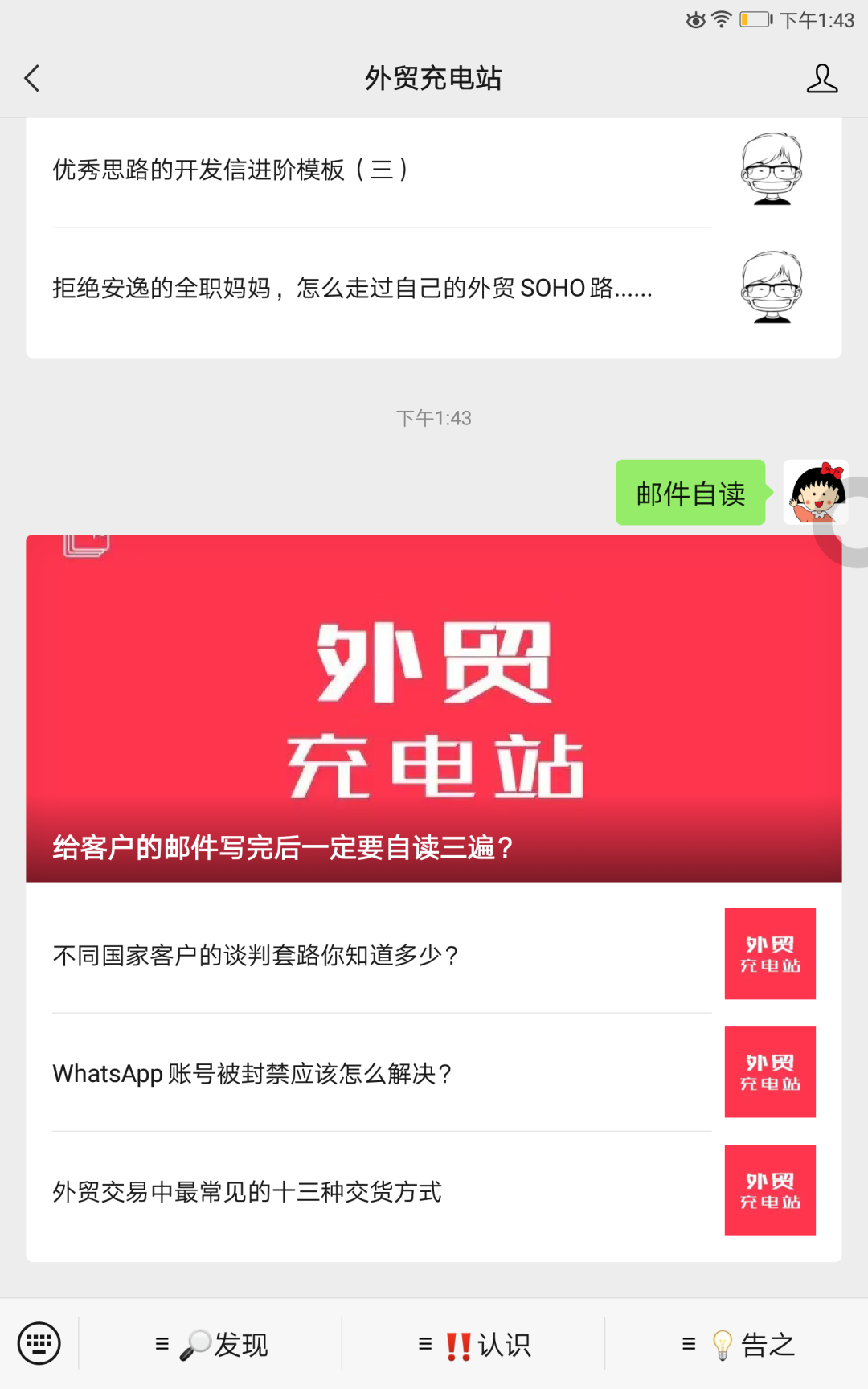Switch to keyboard input mode
Viewport: 868px width, 1389px height.
click(x=39, y=1343)
